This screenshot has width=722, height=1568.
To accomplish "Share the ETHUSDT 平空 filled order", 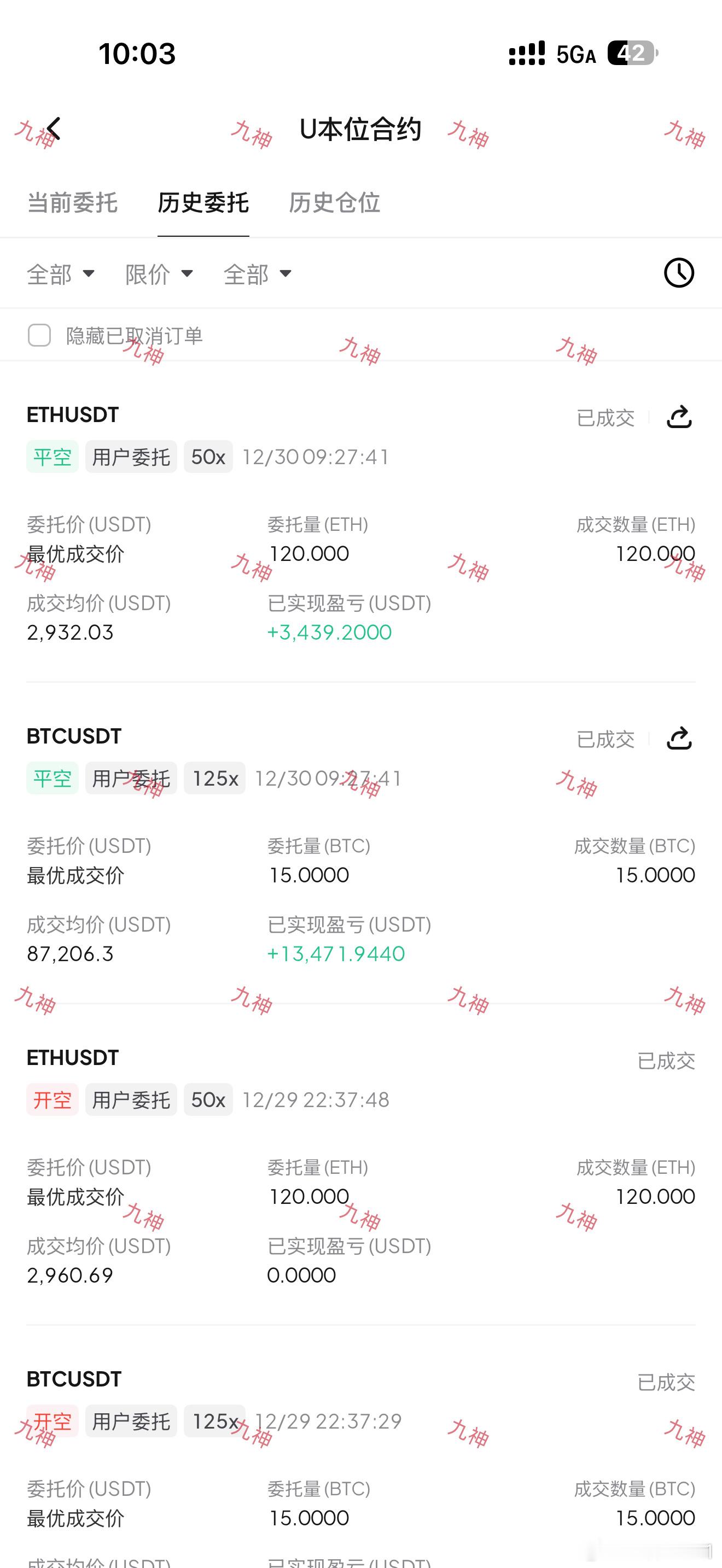I will click(x=679, y=418).
